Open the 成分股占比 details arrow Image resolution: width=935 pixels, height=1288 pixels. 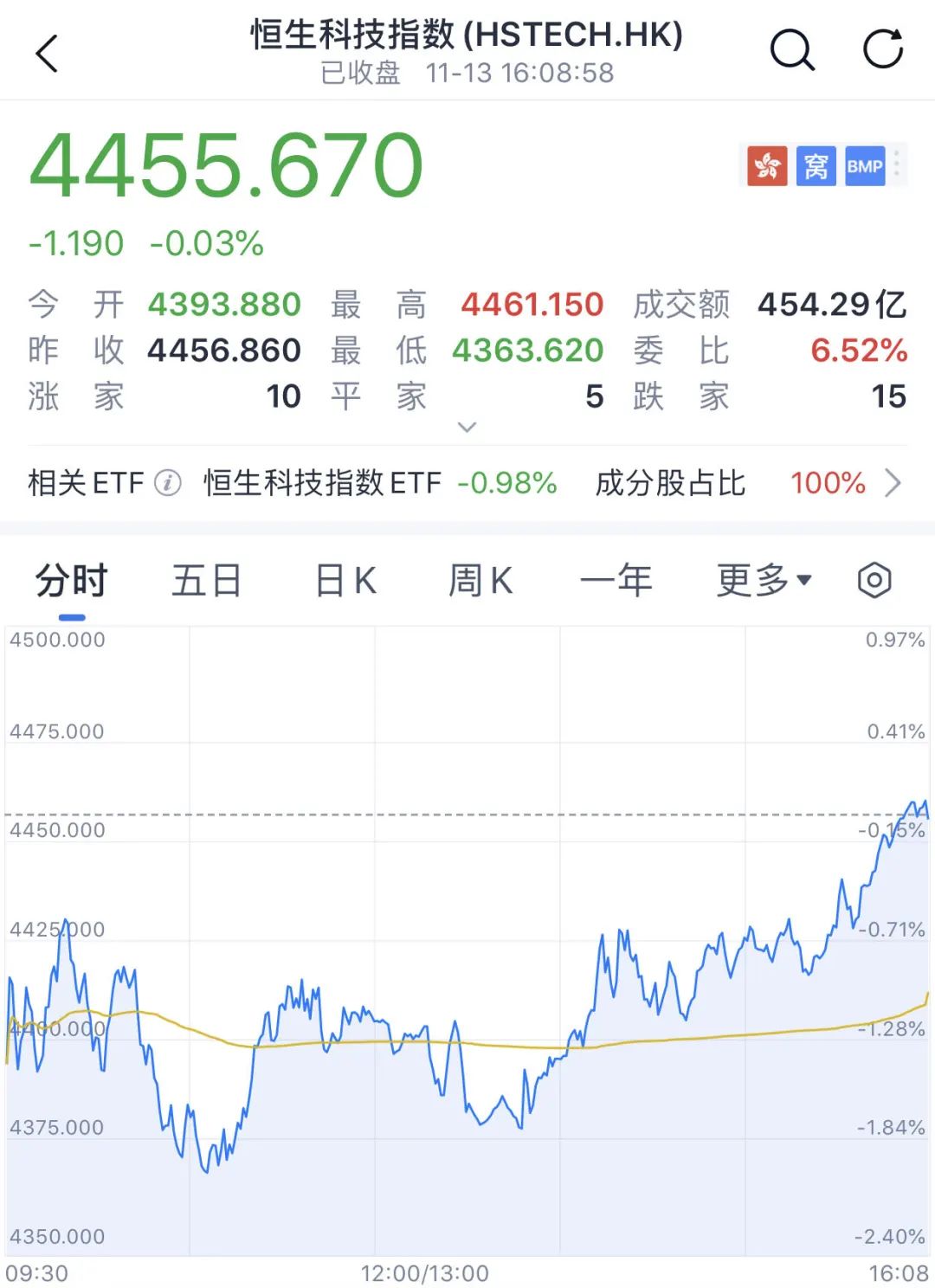click(893, 483)
